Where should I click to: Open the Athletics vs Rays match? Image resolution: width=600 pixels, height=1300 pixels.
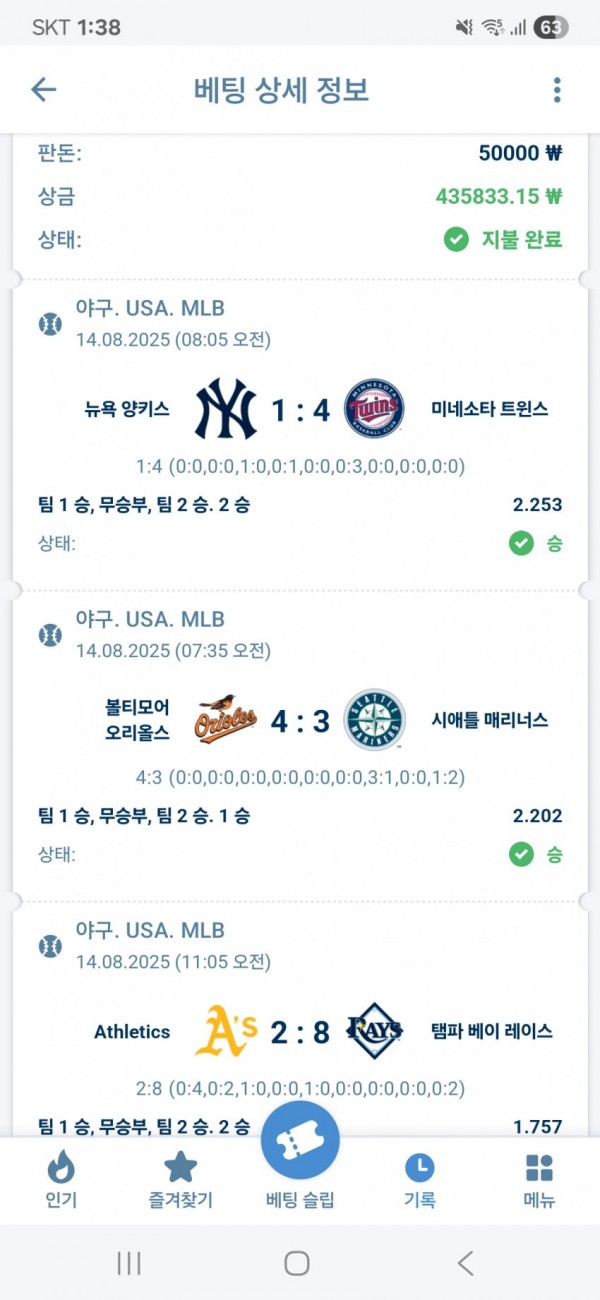(300, 1031)
